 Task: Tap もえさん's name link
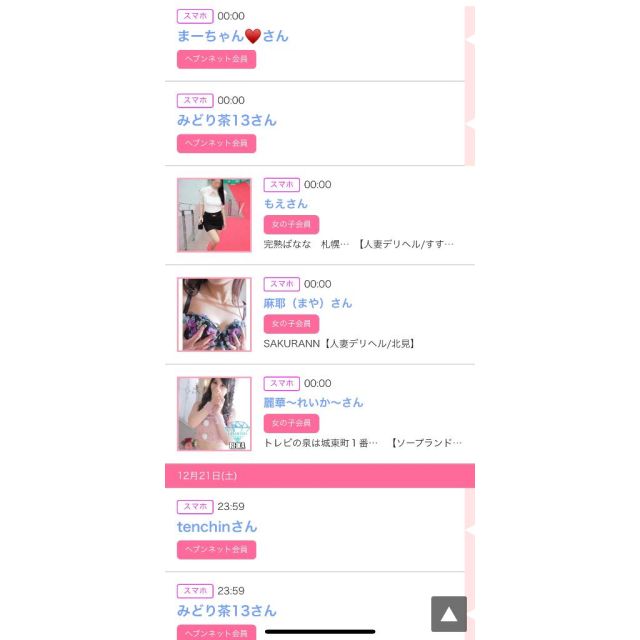pos(286,204)
